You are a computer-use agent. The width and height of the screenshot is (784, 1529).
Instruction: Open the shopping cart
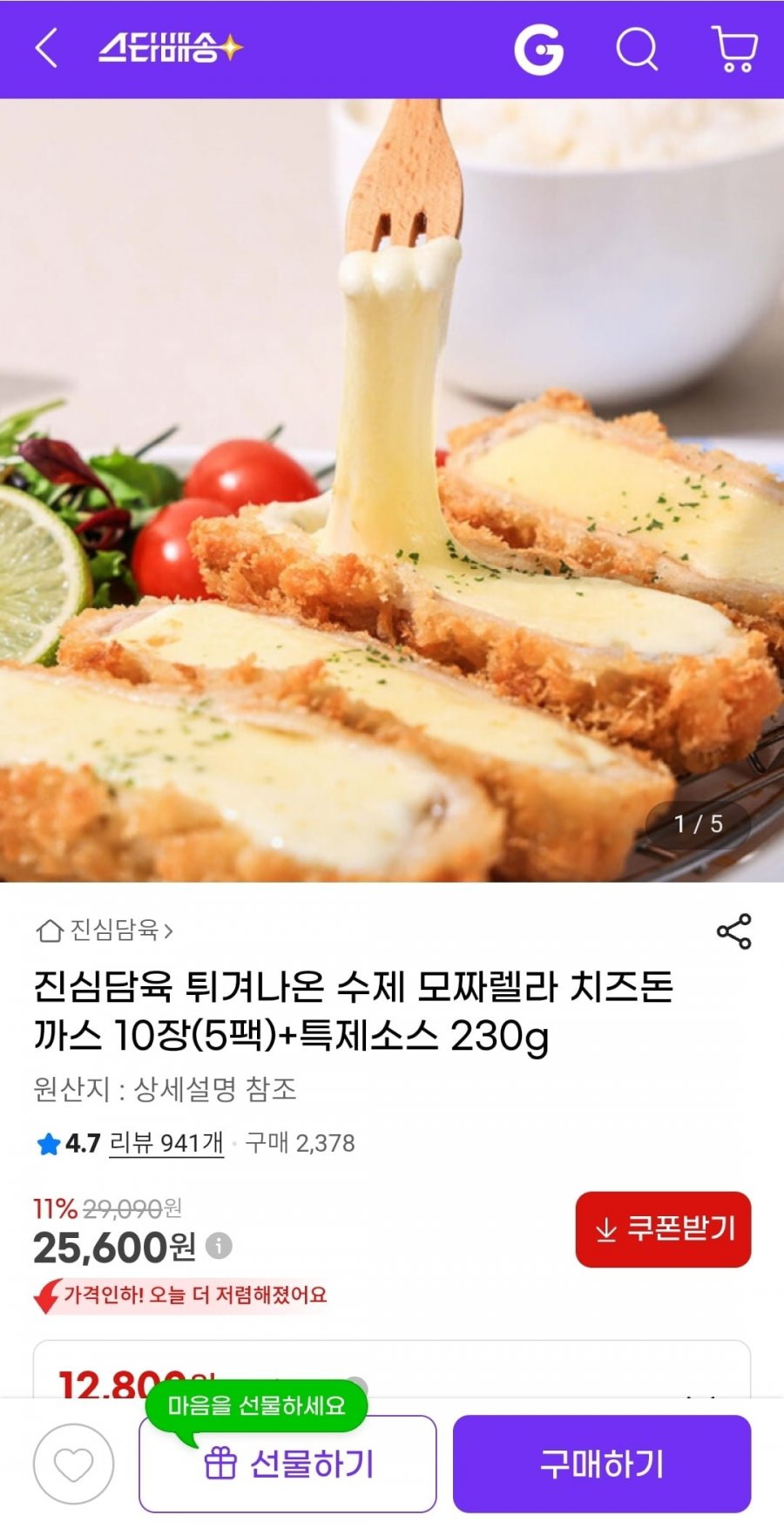[x=734, y=50]
